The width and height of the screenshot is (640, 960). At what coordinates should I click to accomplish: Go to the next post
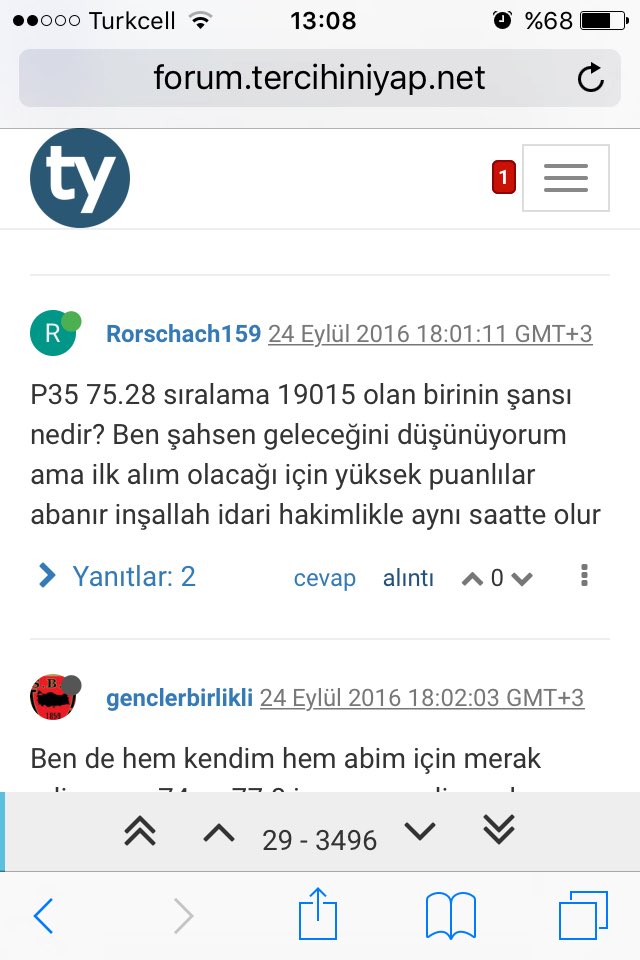(x=420, y=831)
